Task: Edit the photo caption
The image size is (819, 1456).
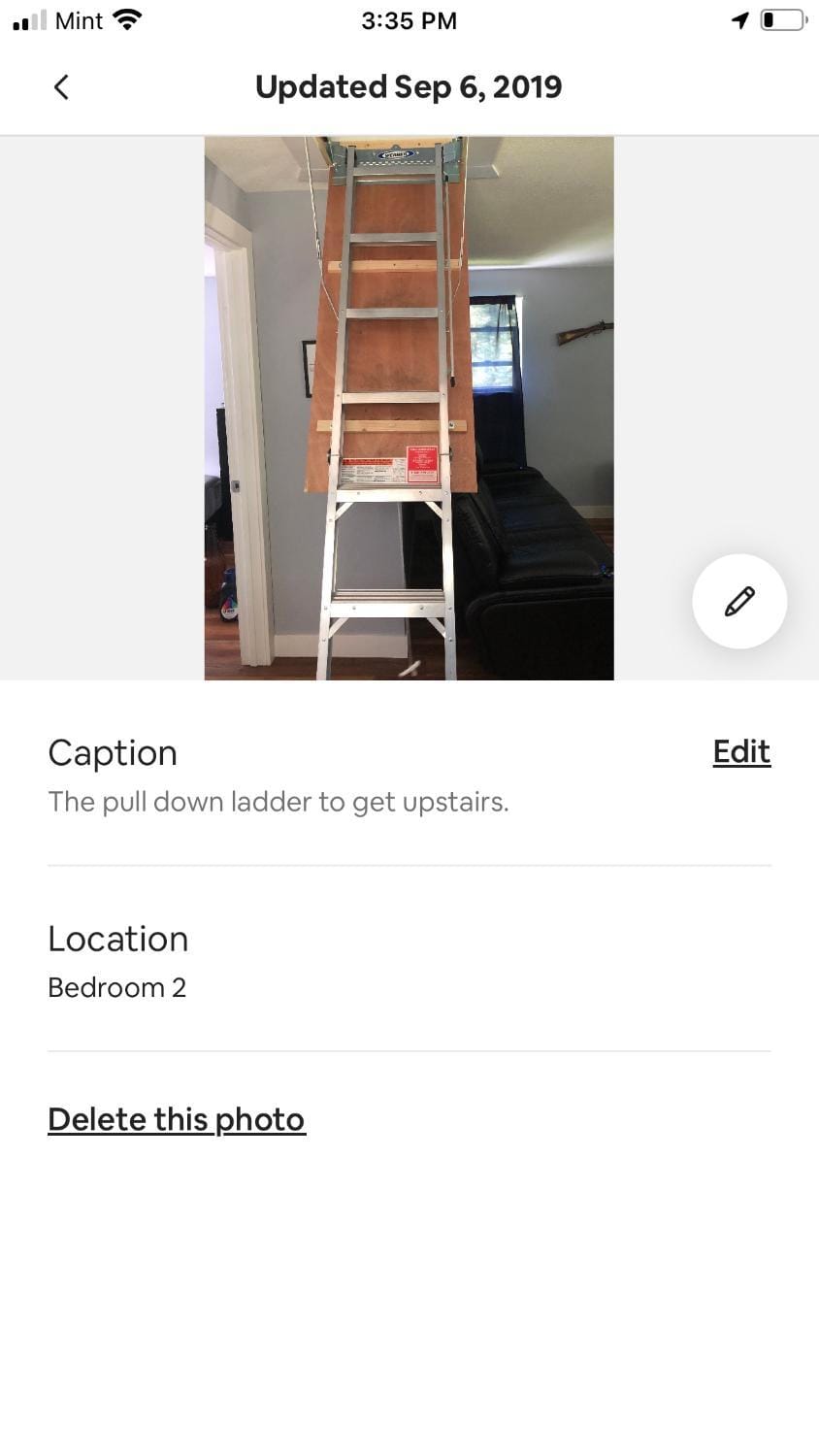Action: [x=741, y=752]
